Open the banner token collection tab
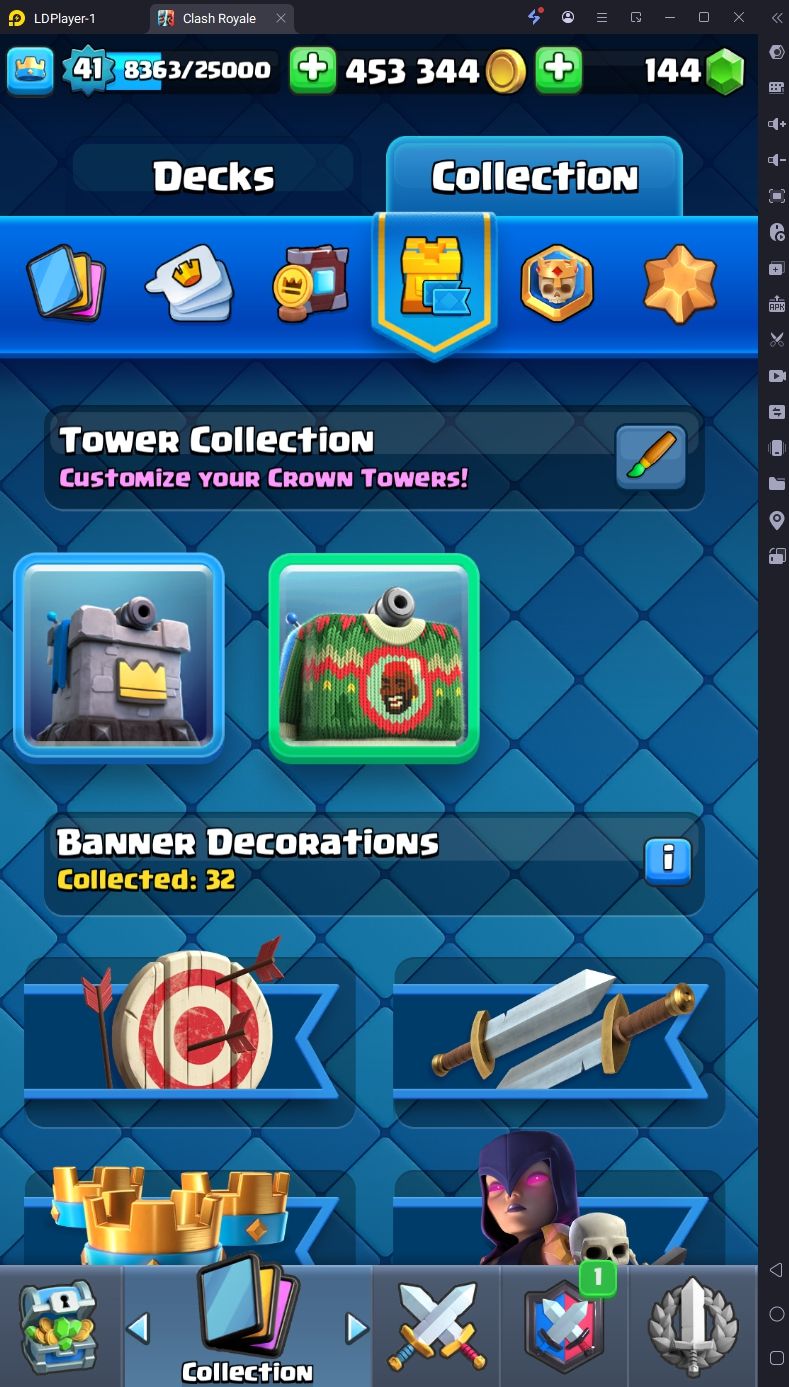The image size is (789, 1387). tap(311, 282)
